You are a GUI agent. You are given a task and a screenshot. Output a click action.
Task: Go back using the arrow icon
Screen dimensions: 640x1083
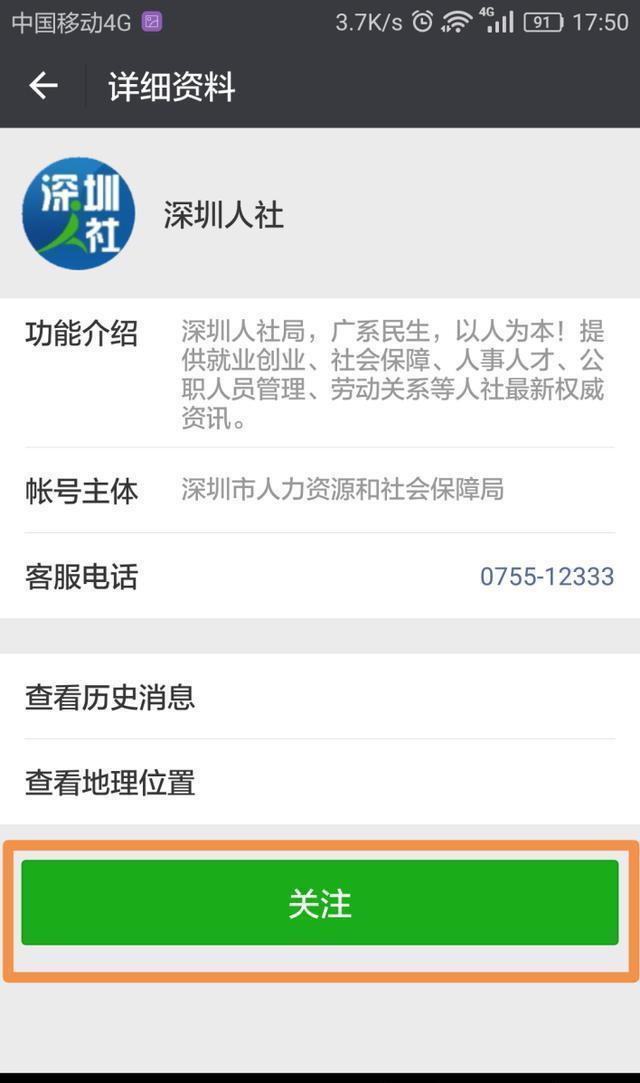point(43,87)
